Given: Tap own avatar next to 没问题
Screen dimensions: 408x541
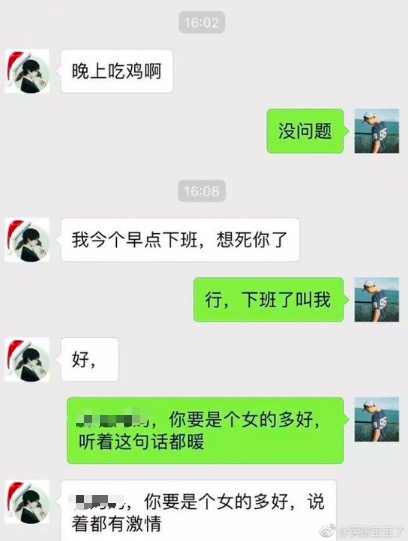Looking at the screenshot, I should [x=377, y=131].
